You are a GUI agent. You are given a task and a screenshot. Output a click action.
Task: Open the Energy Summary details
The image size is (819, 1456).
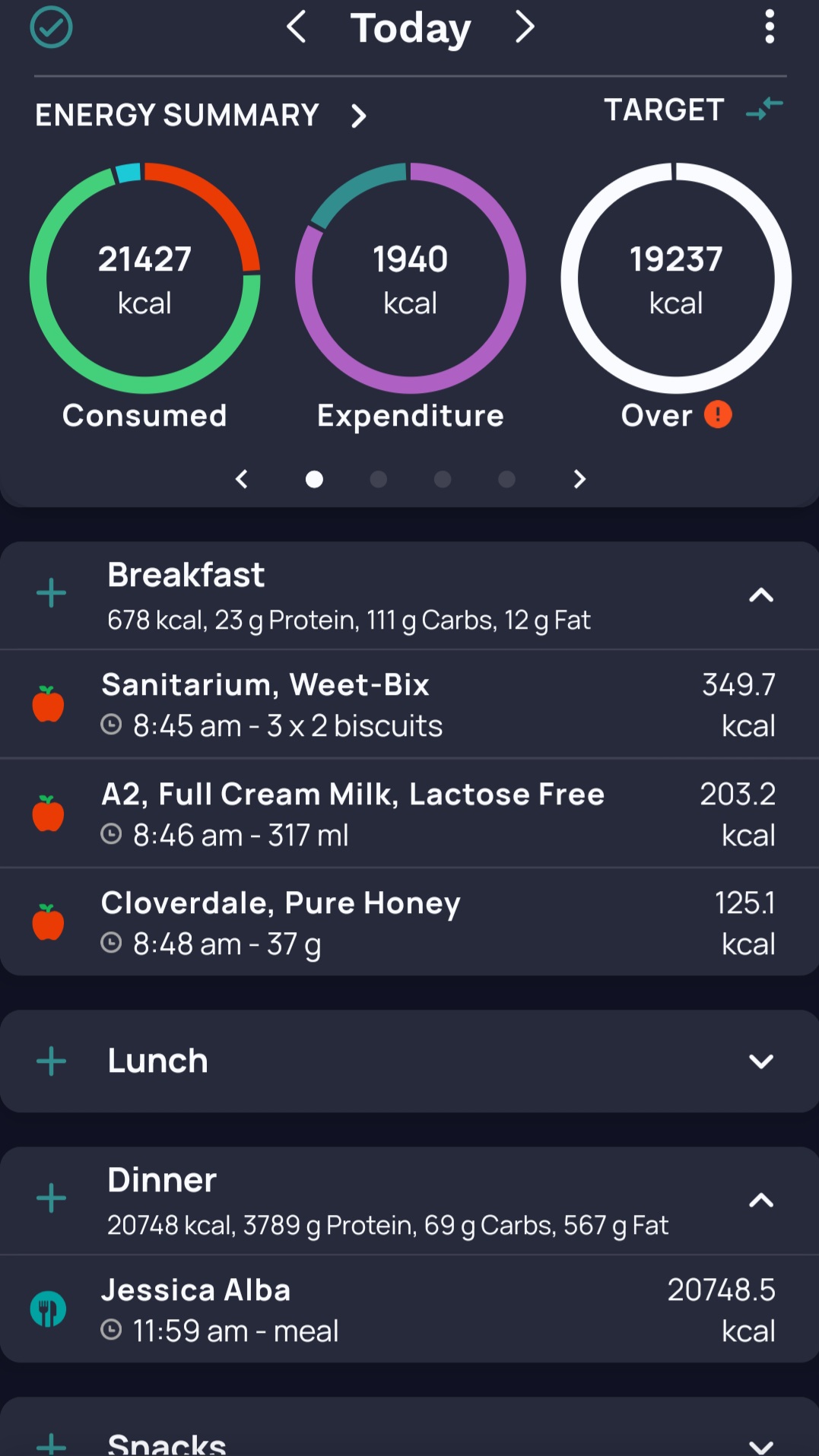click(x=358, y=116)
